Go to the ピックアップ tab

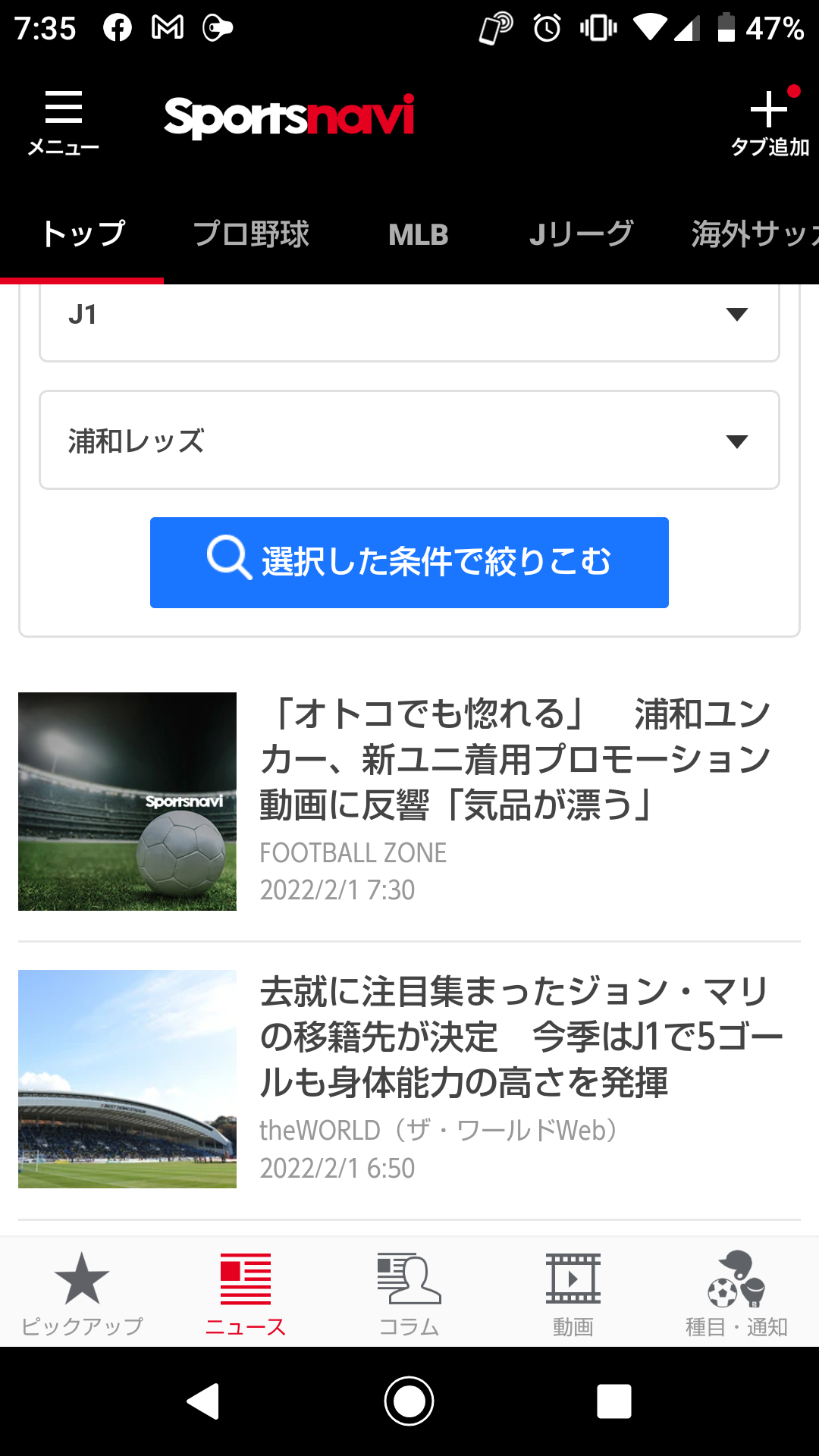coord(82,1294)
